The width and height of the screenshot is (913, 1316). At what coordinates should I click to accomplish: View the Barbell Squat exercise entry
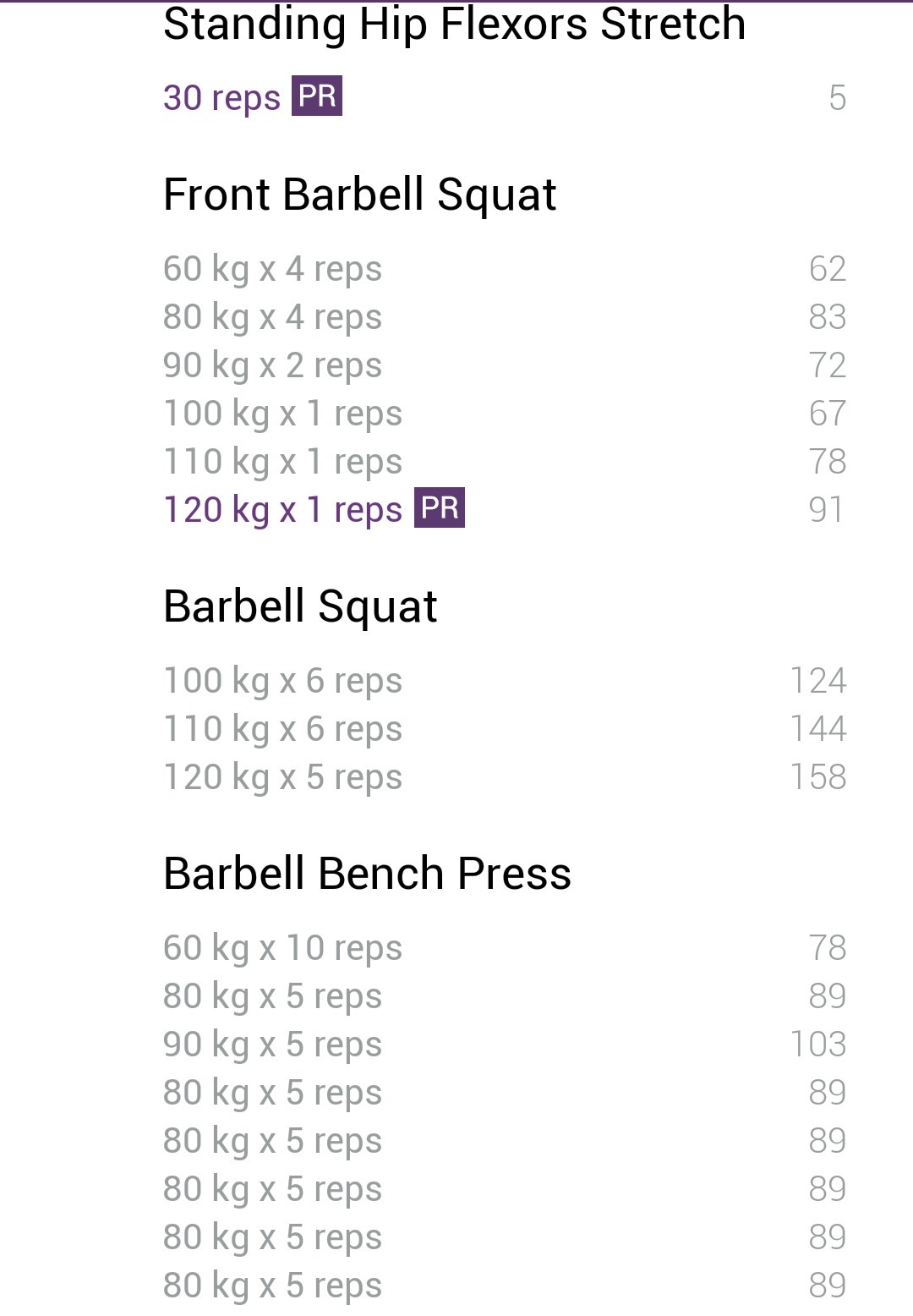300,606
